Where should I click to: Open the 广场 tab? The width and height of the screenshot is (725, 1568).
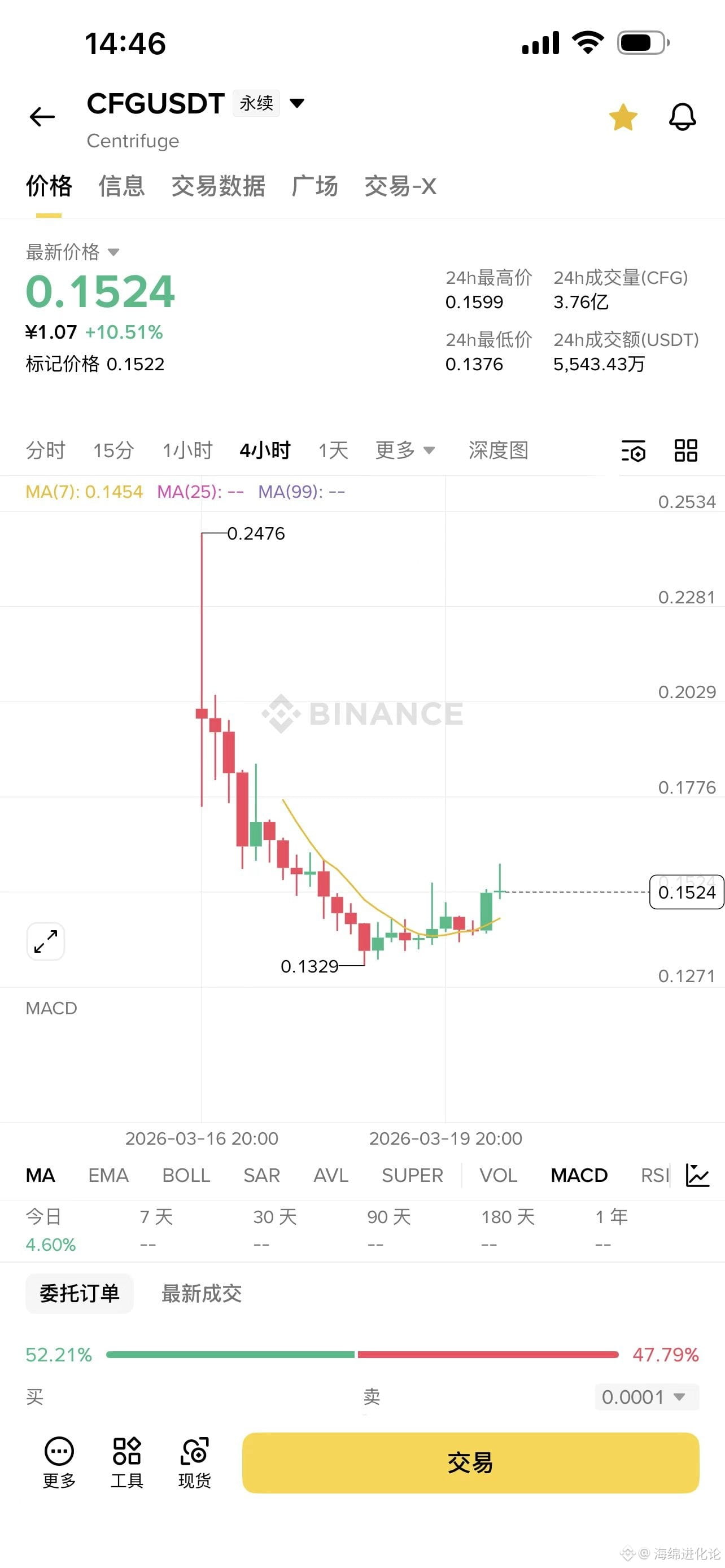314,186
